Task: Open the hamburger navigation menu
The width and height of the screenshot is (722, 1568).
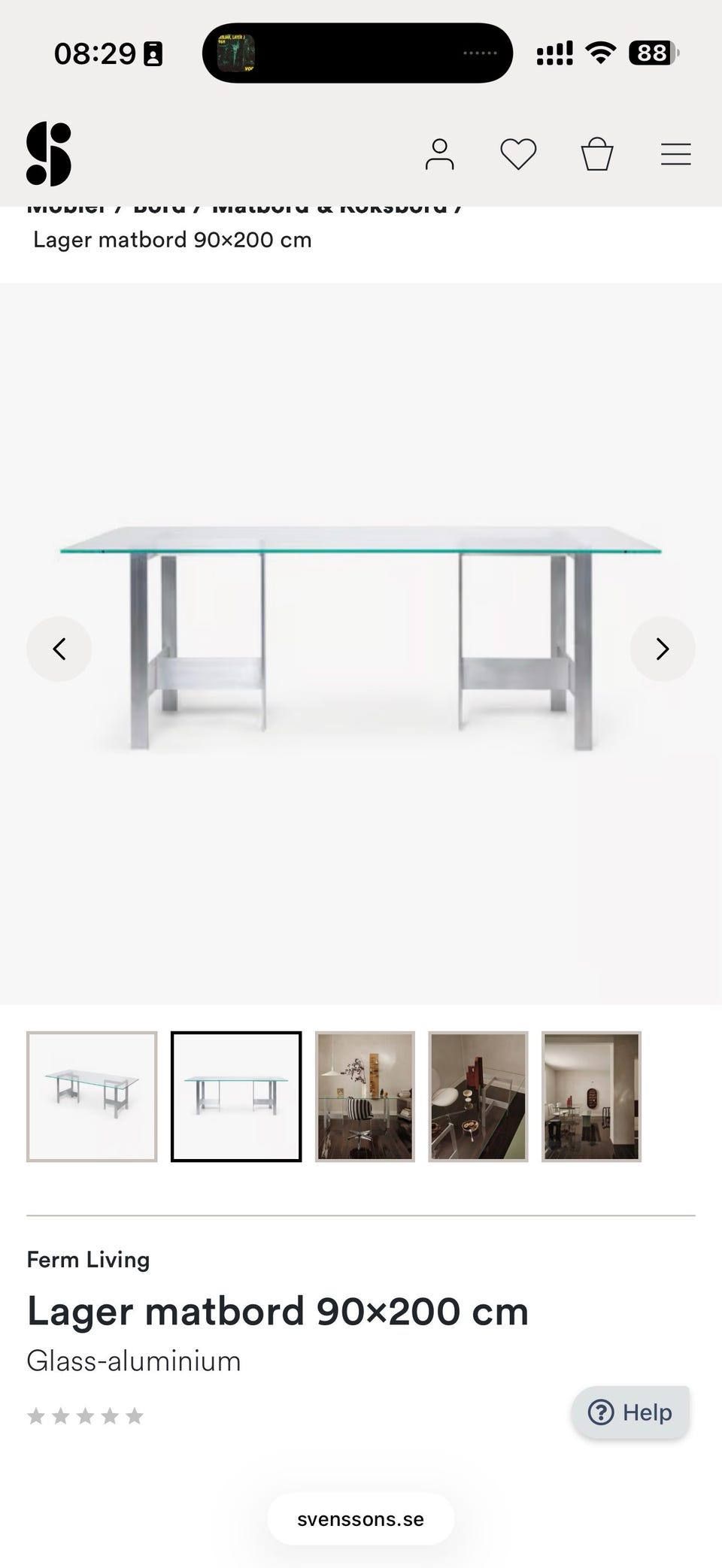Action: tap(675, 154)
